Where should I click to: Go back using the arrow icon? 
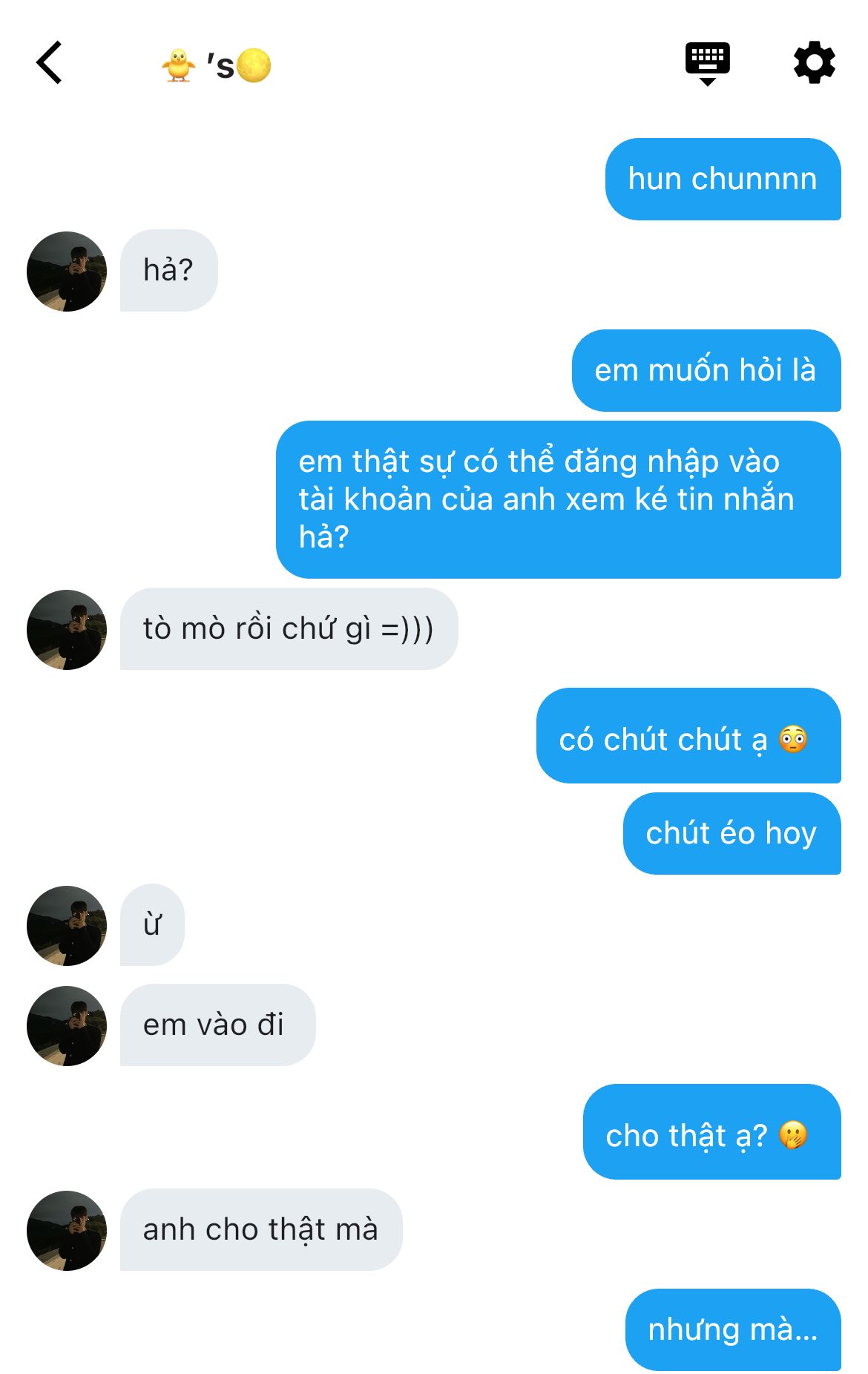click(49, 63)
